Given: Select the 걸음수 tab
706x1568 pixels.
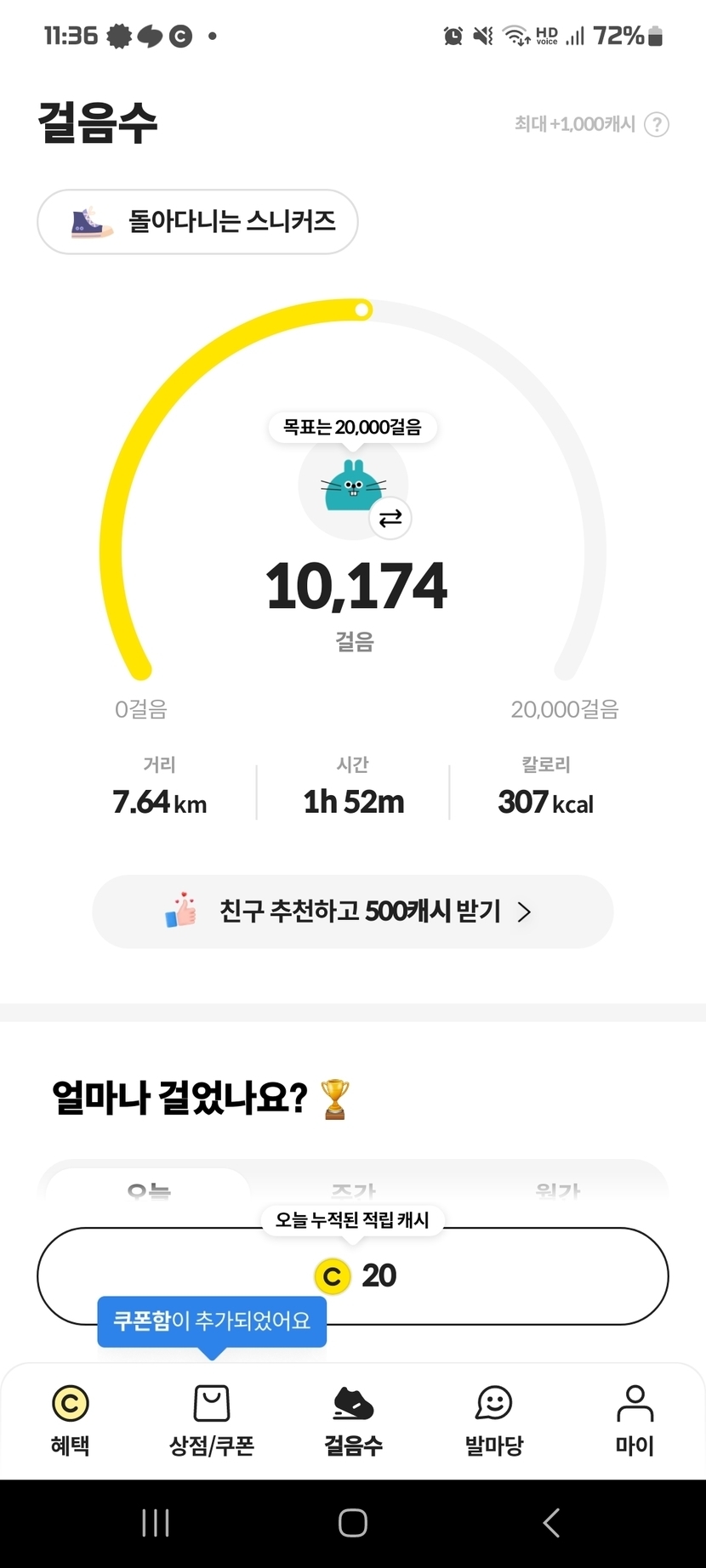Looking at the screenshot, I should [353, 1418].
